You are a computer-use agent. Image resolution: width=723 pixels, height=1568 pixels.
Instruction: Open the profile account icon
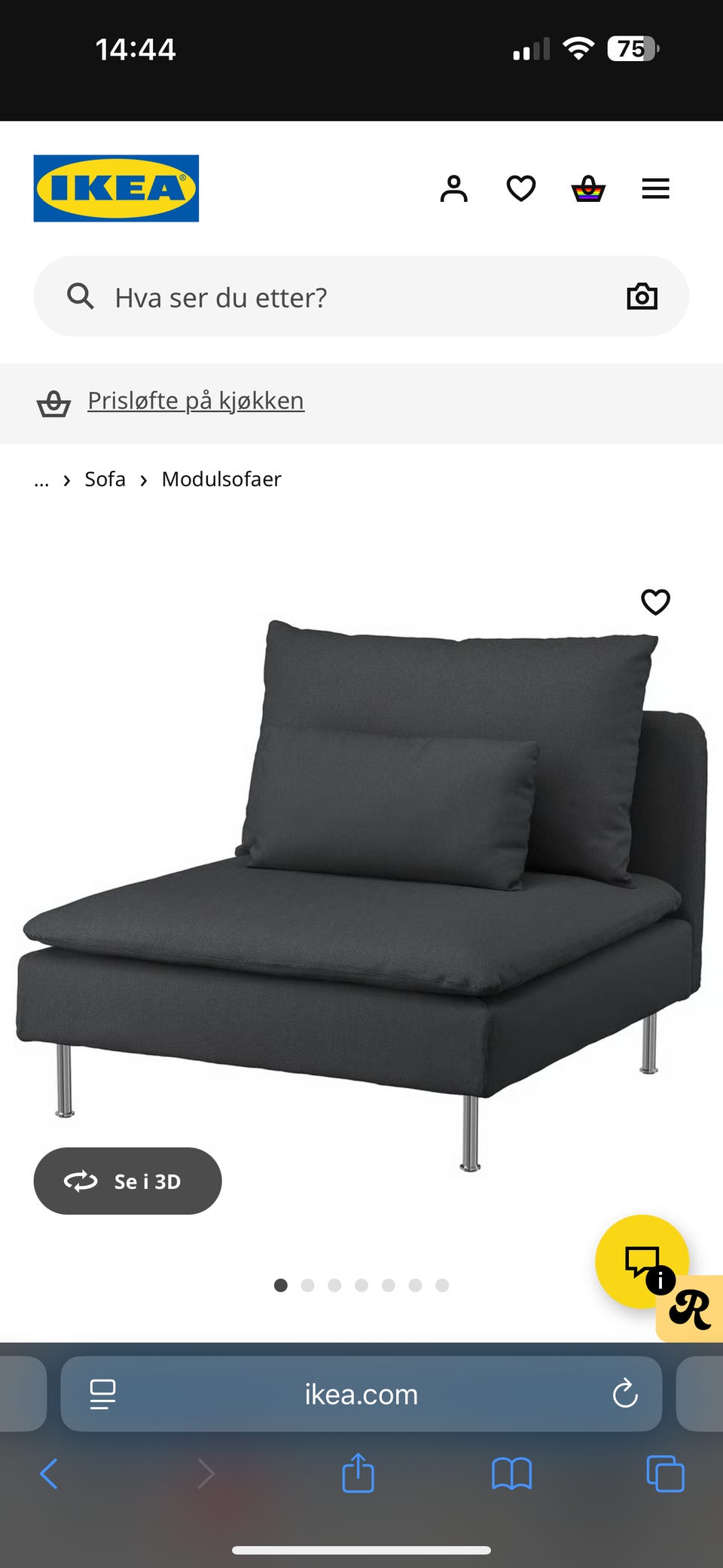[454, 188]
